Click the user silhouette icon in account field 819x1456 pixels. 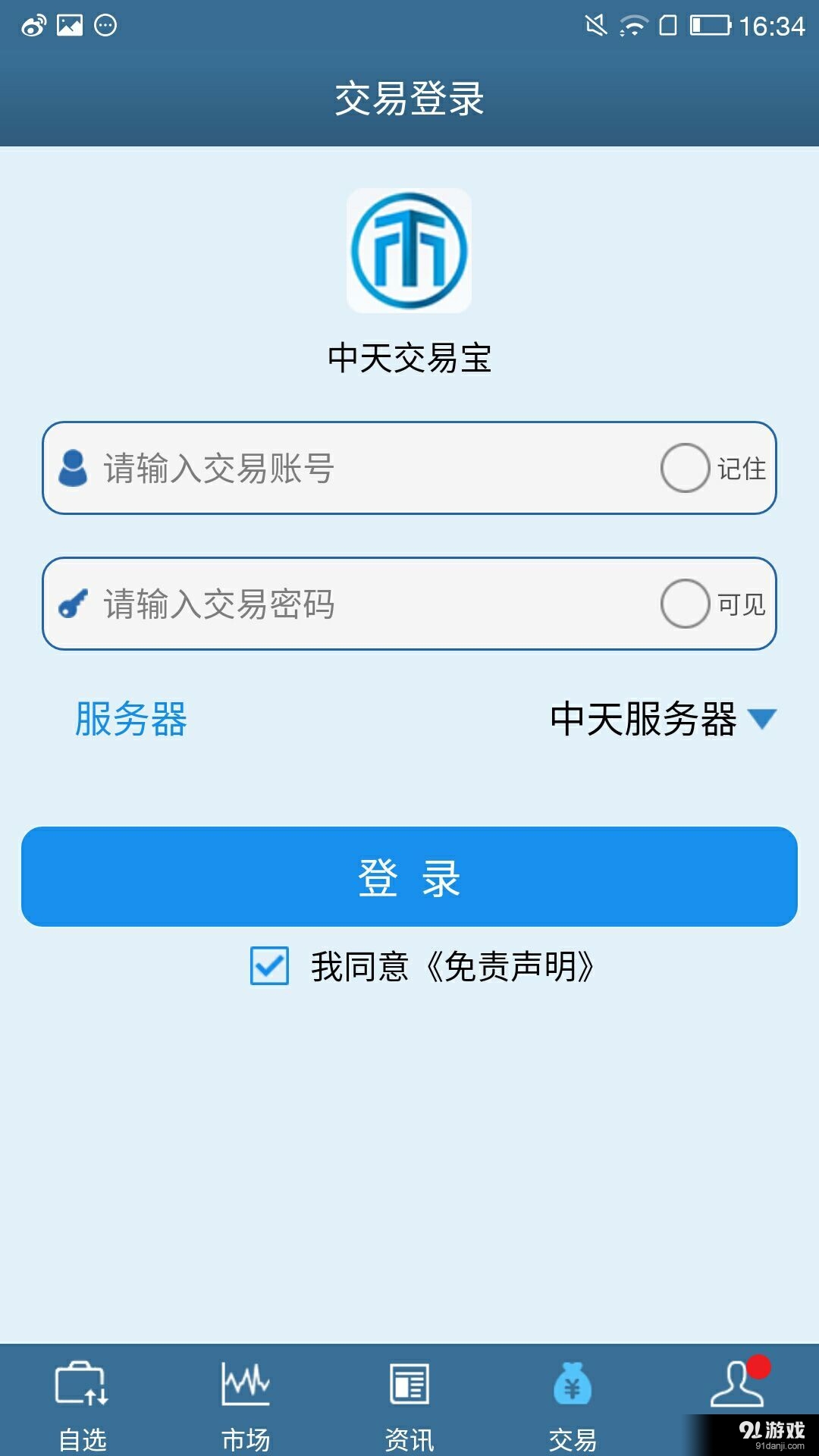(x=74, y=468)
